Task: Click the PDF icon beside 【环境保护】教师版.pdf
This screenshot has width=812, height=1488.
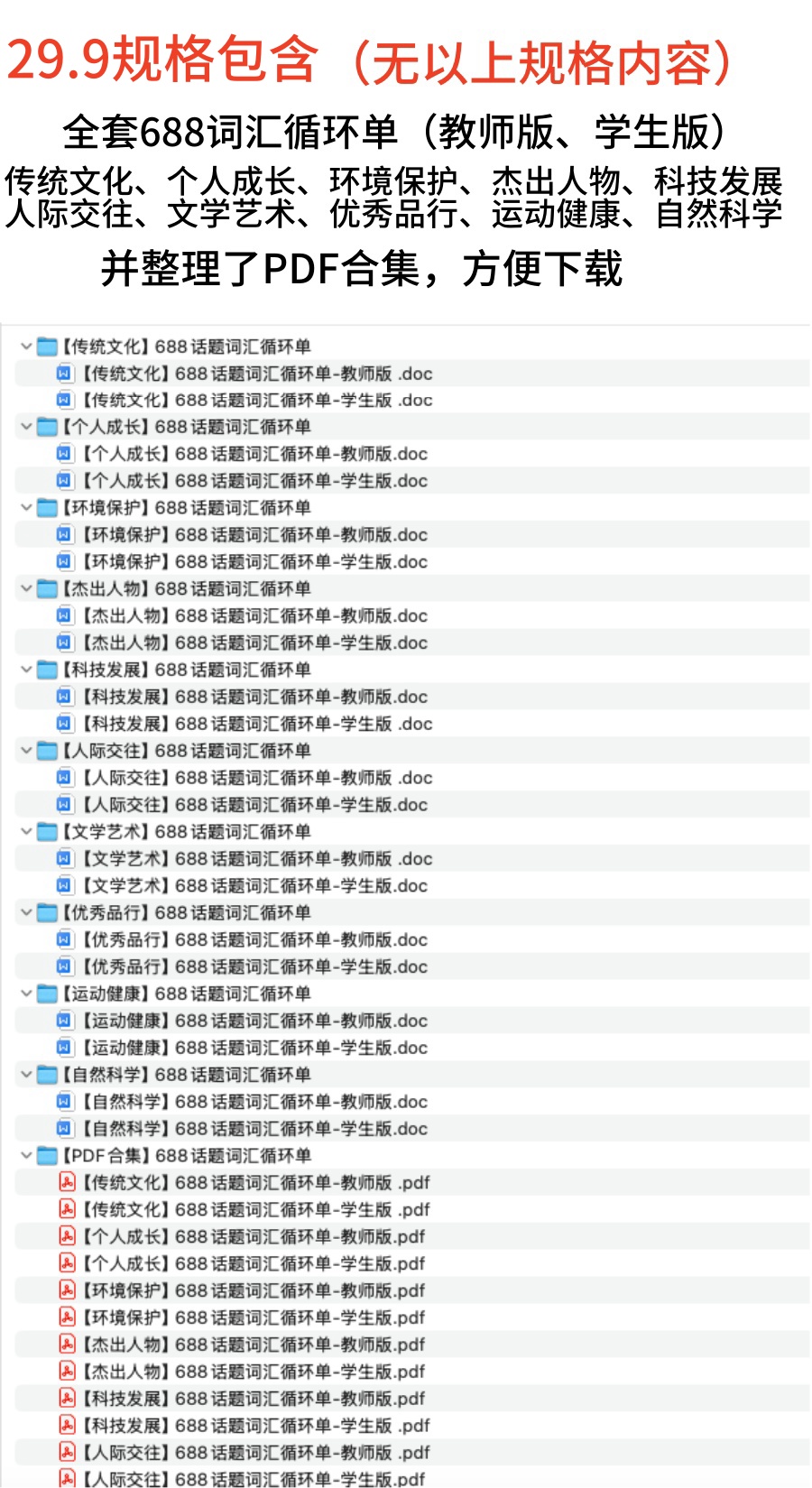Action: pos(68,1290)
